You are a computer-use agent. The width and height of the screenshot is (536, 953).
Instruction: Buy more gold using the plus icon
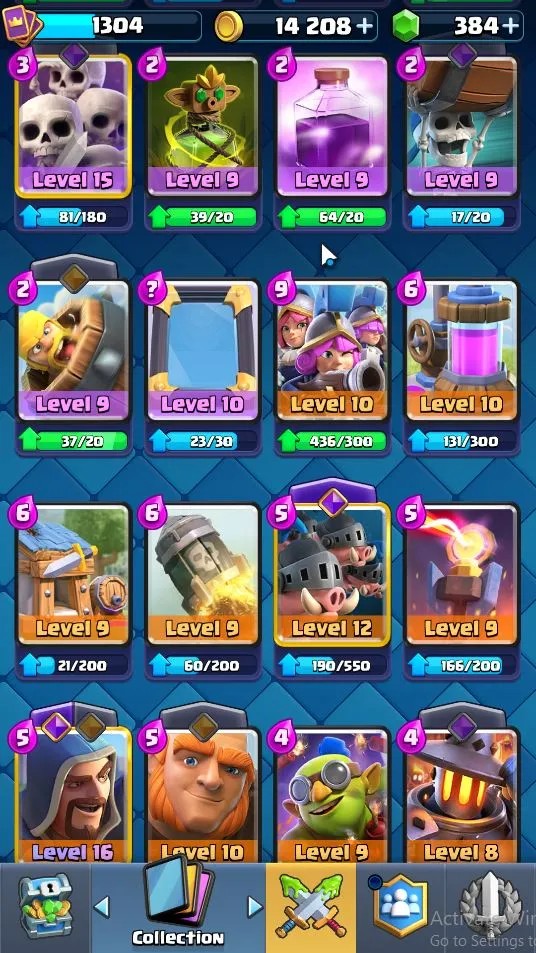click(364, 26)
